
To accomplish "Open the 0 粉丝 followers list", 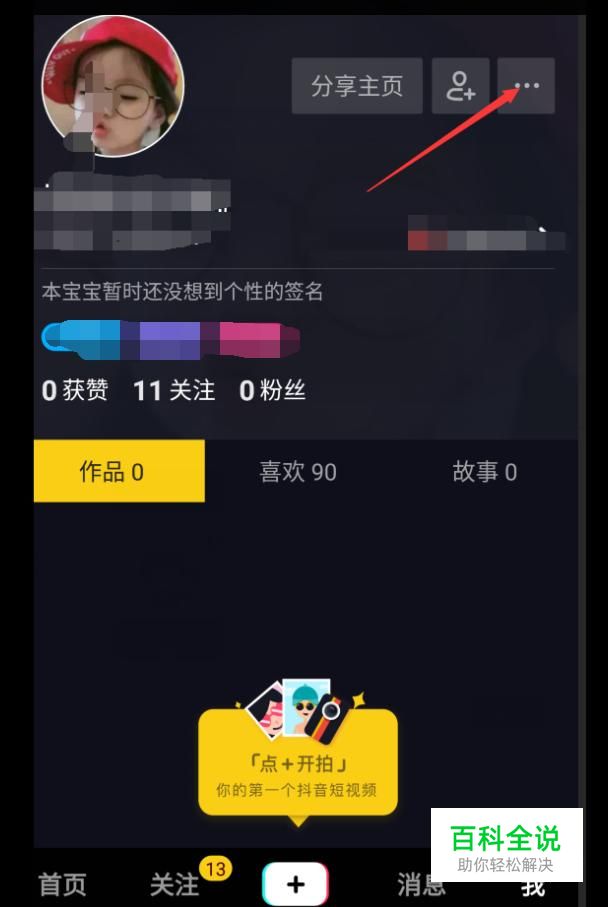I will [272, 391].
